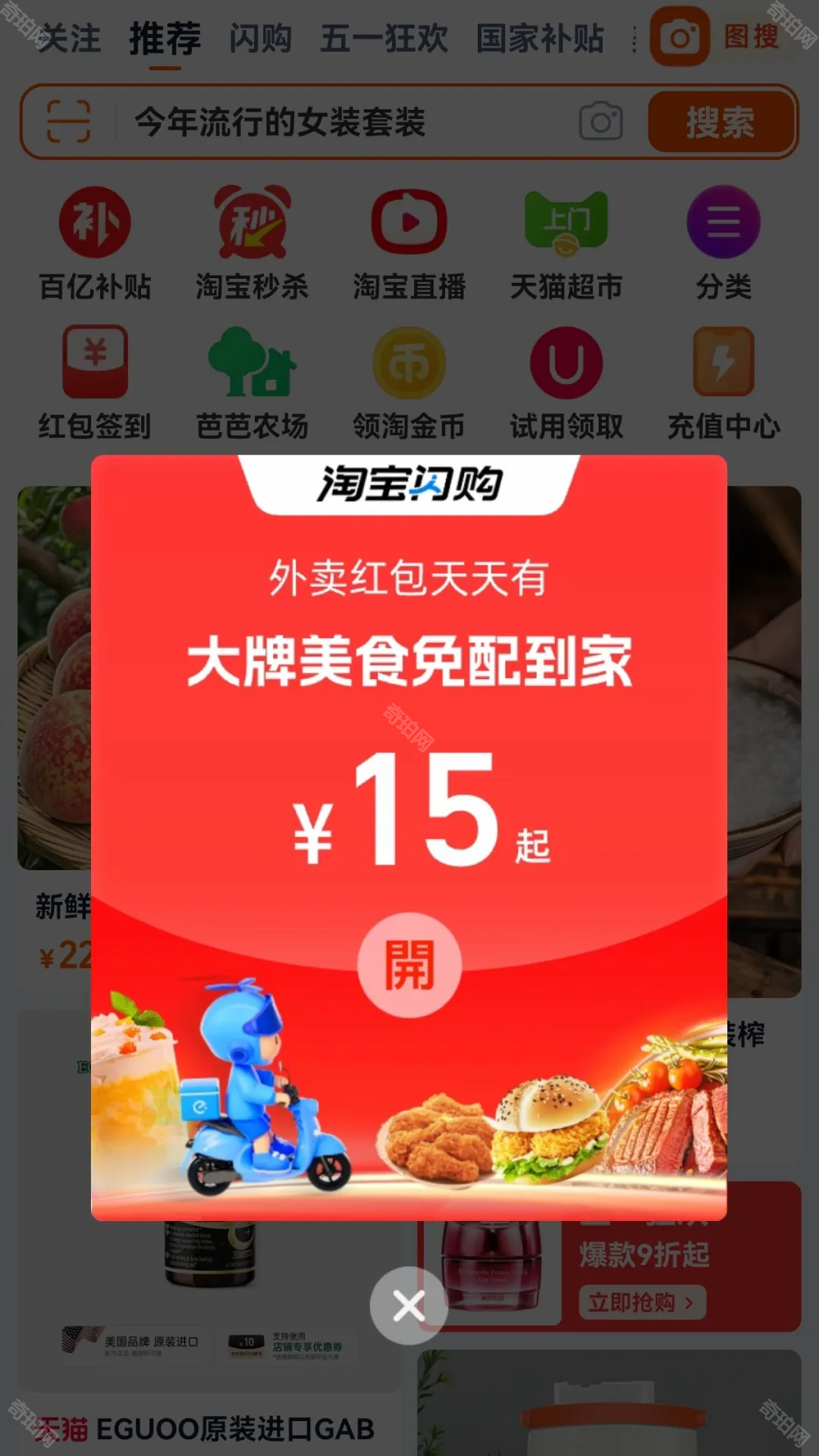
Task: Switch to the 闪购 tab
Action: (x=260, y=38)
